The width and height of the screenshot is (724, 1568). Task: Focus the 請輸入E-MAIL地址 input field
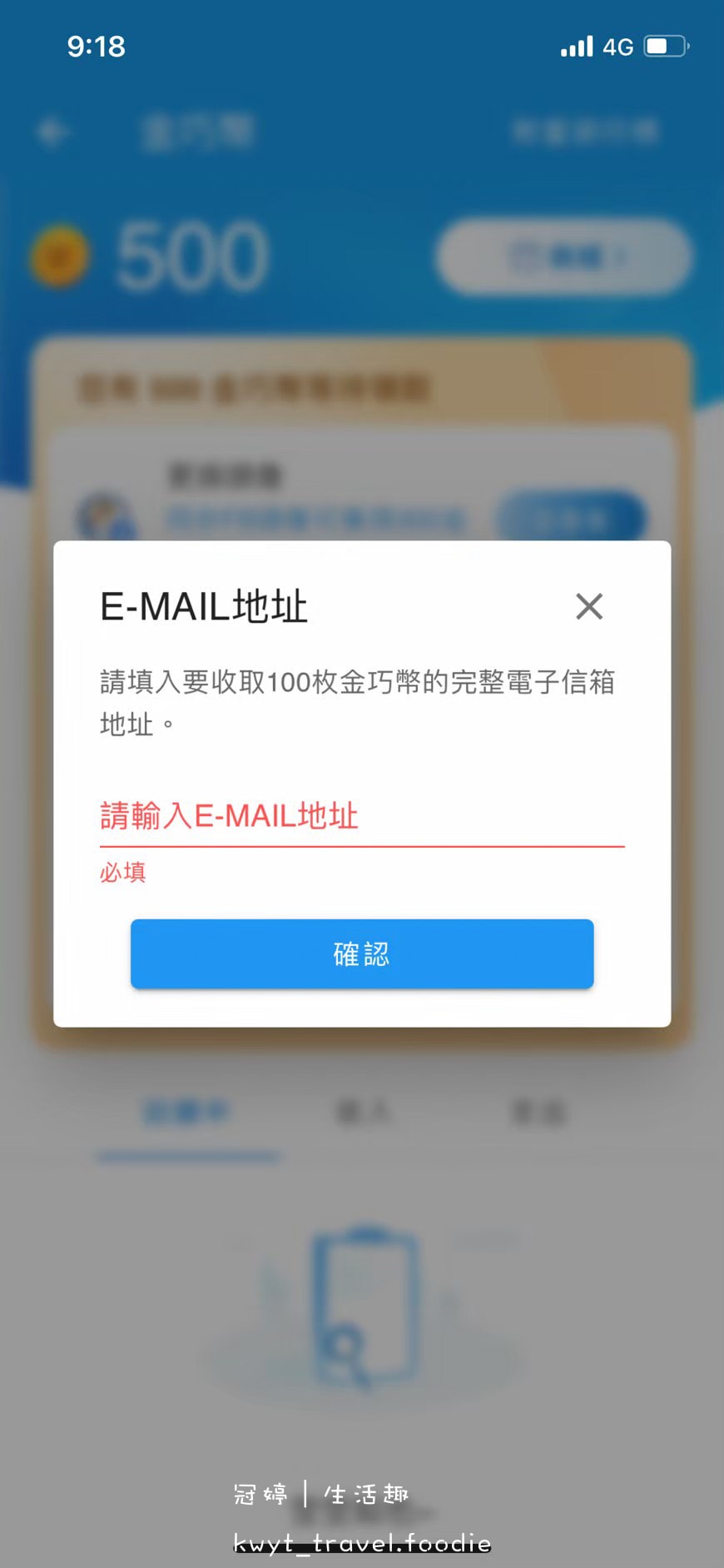coord(361,816)
